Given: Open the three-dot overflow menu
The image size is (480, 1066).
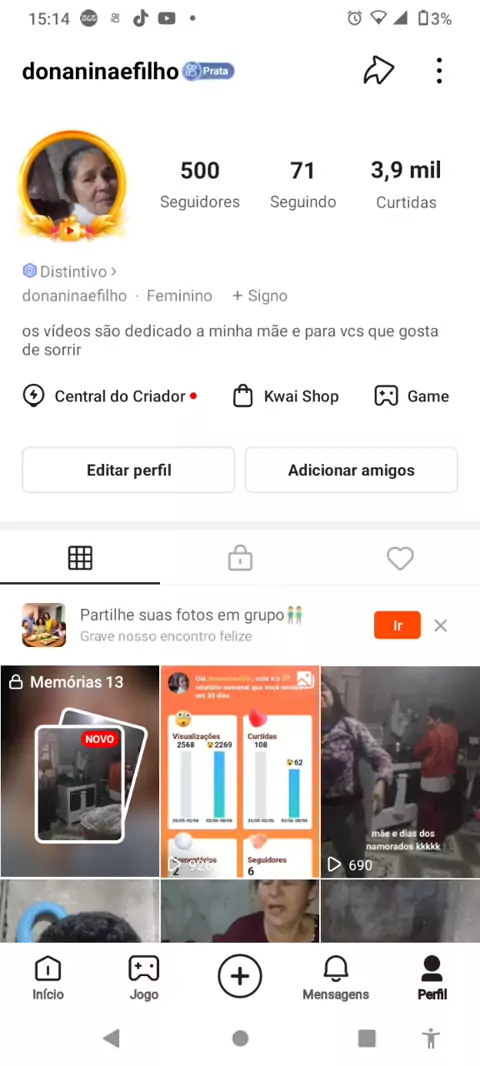Looking at the screenshot, I should [x=439, y=71].
